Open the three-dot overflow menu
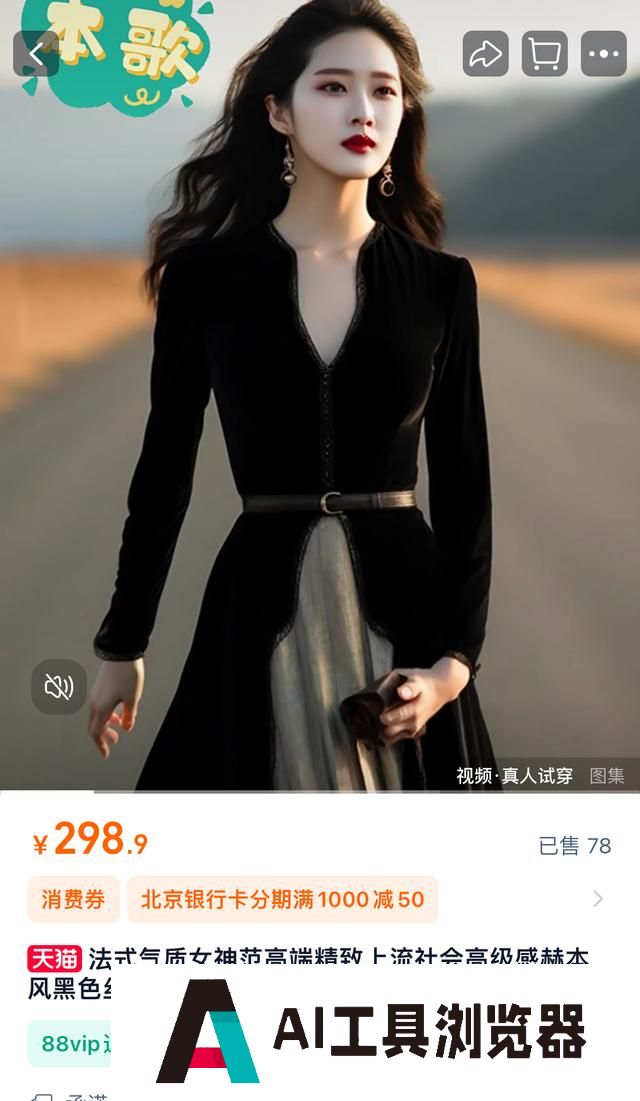This screenshot has height=1101, width=640. point(603,54)
